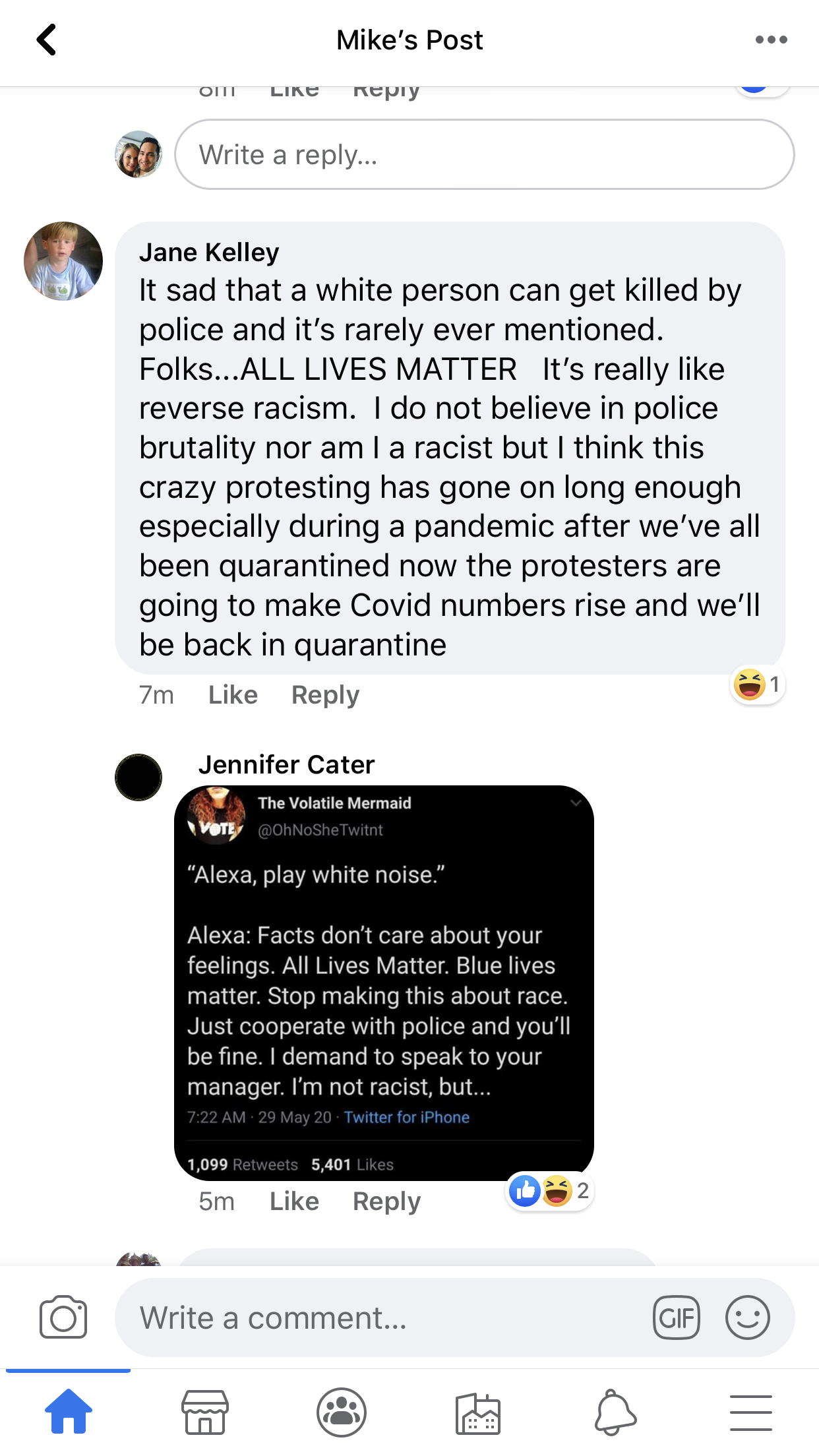Reply to Jane Kelley's comment

pos(325,695)
